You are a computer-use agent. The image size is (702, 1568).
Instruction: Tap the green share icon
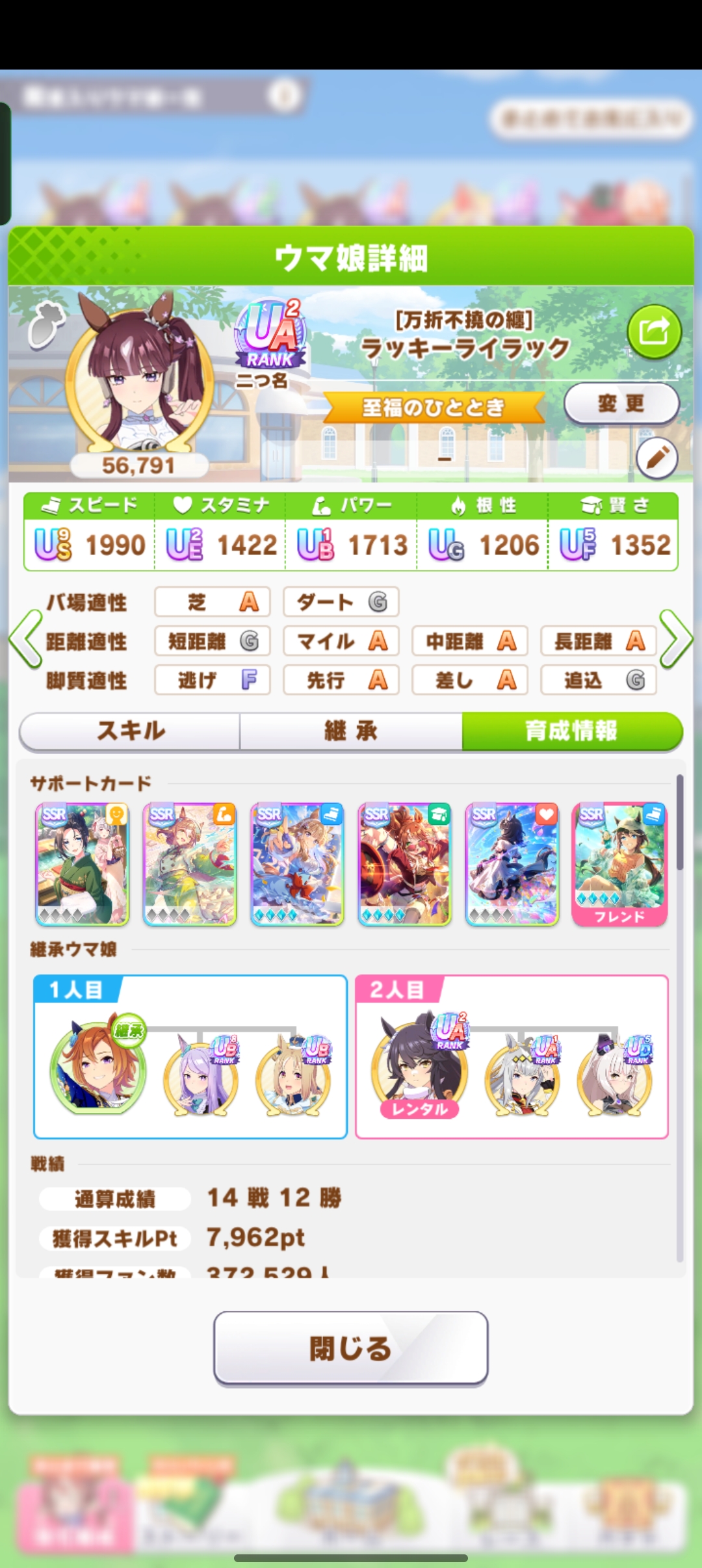pyautogui.click(x=654, y=332)
